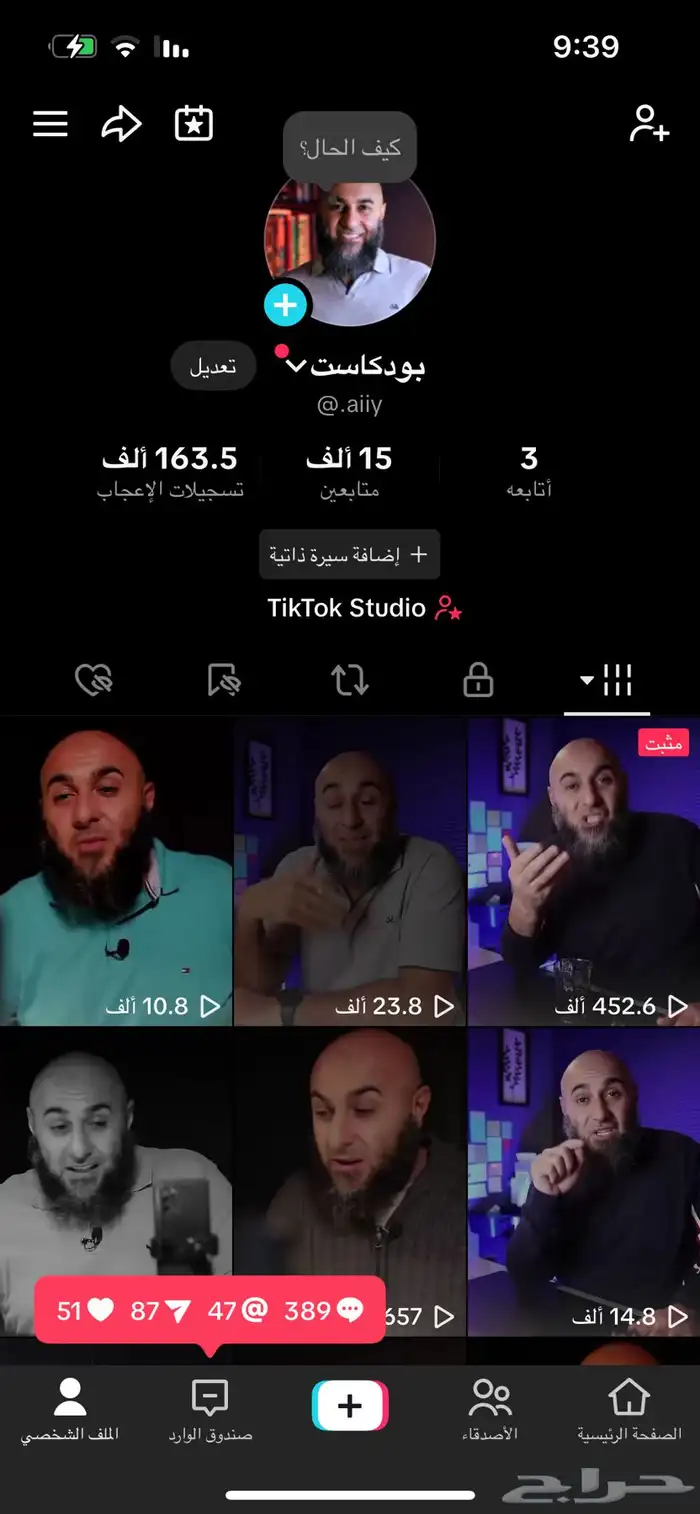Switch to the private videos lock tab

pos(478,682)
